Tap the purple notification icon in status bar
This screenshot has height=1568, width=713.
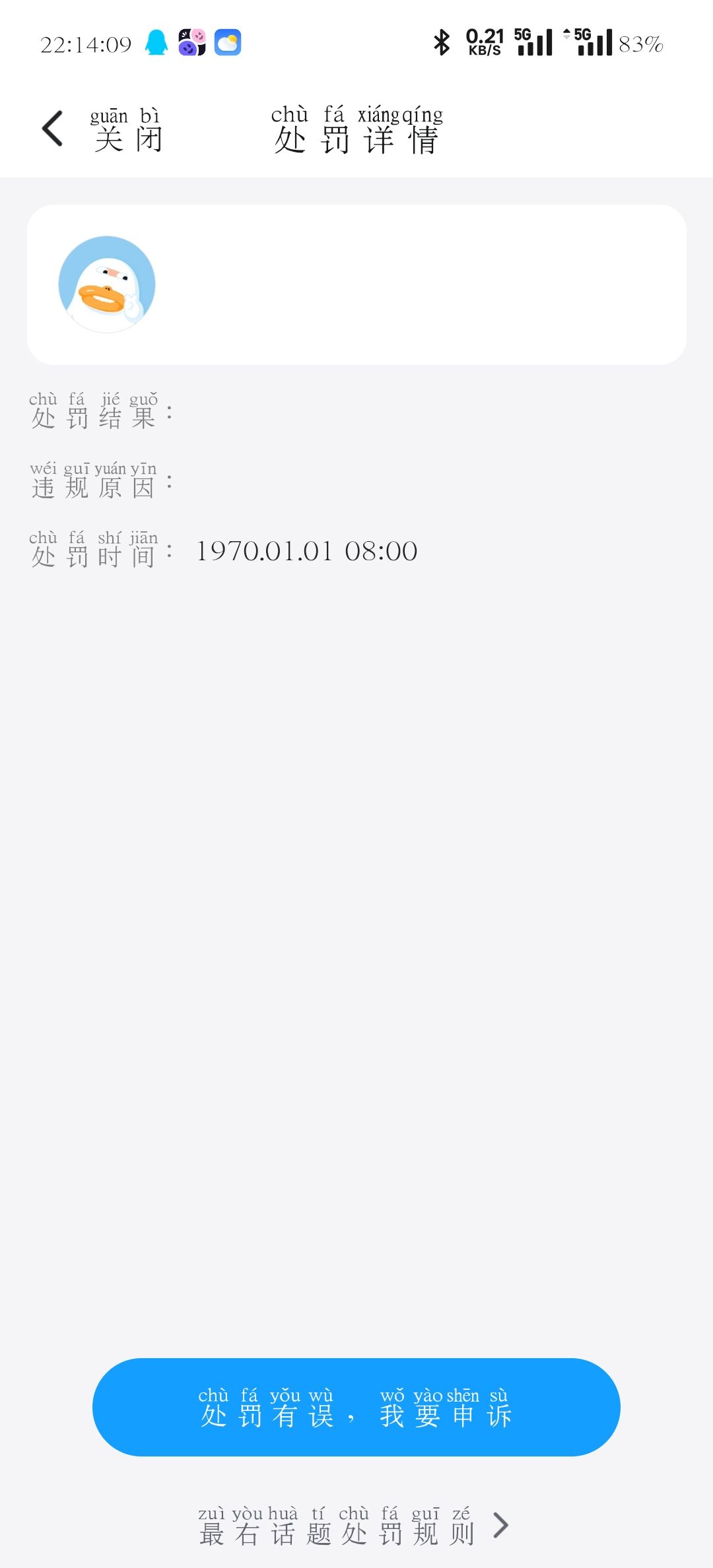click(191, 43)
